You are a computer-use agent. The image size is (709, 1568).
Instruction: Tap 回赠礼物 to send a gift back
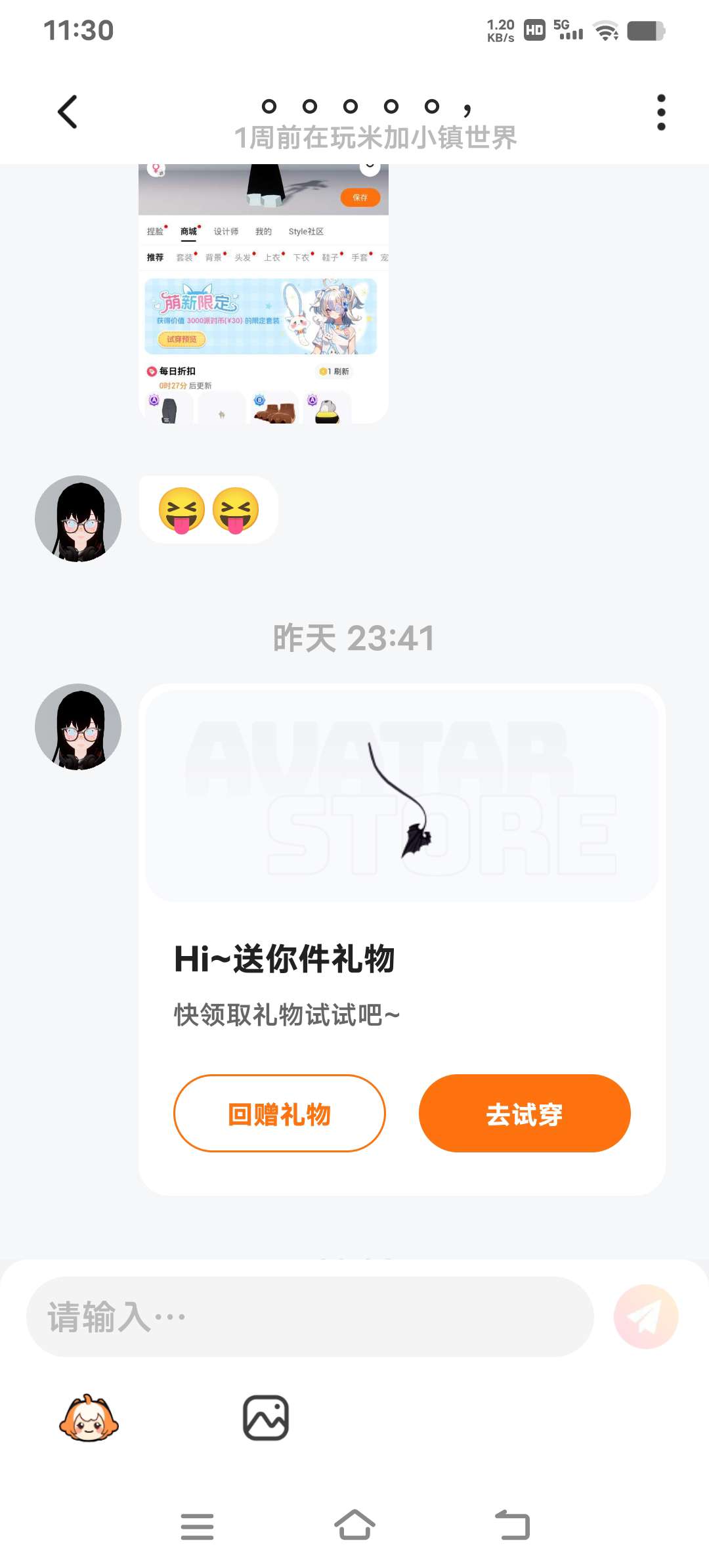click(279, 1113)
